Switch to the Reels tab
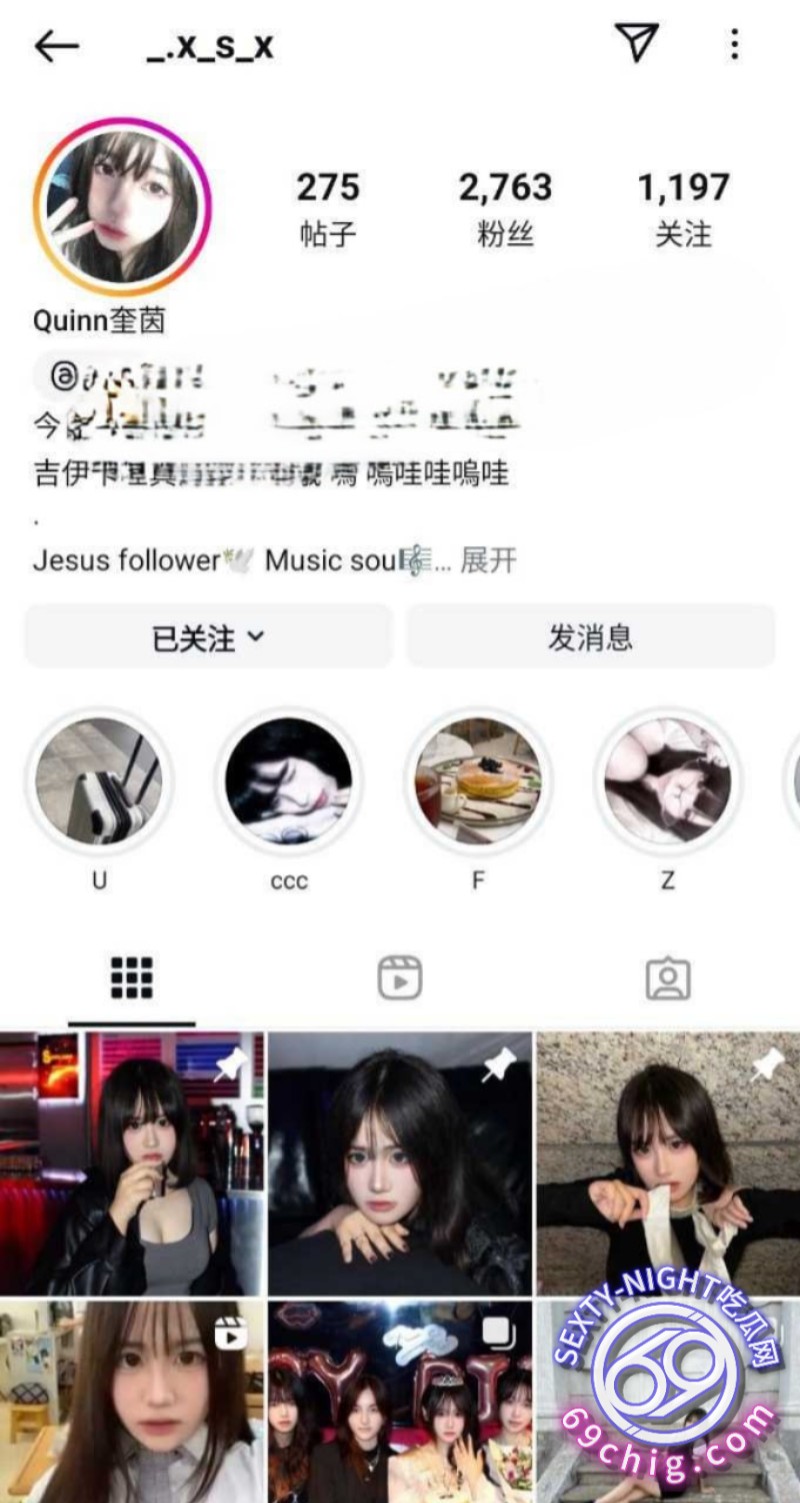 tap(400, 978)
